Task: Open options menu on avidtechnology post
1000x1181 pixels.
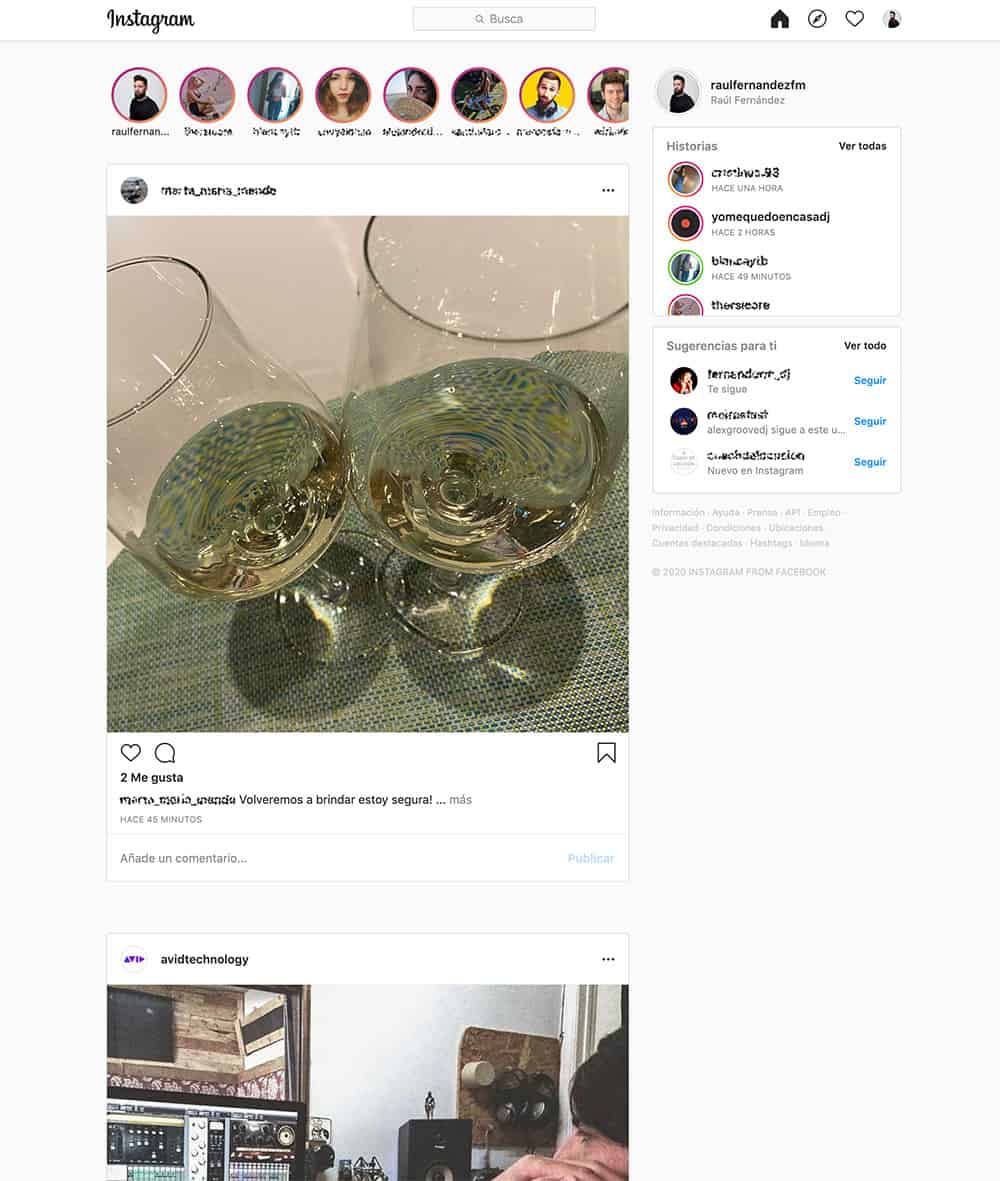Action: point(608,959)
